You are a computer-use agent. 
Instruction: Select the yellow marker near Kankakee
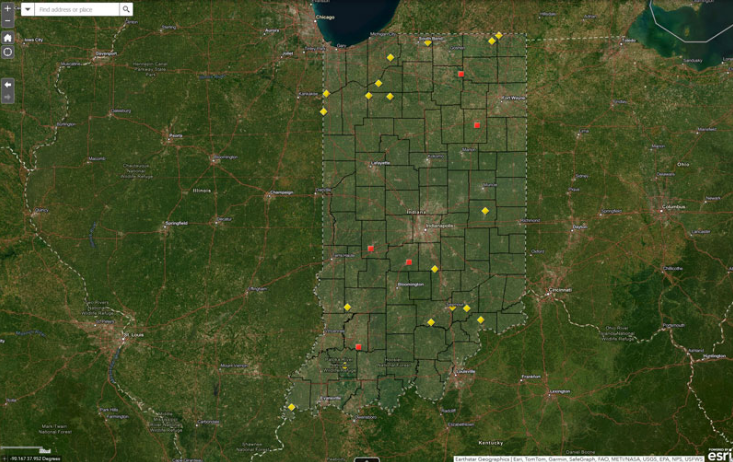(x=326, y=93)
